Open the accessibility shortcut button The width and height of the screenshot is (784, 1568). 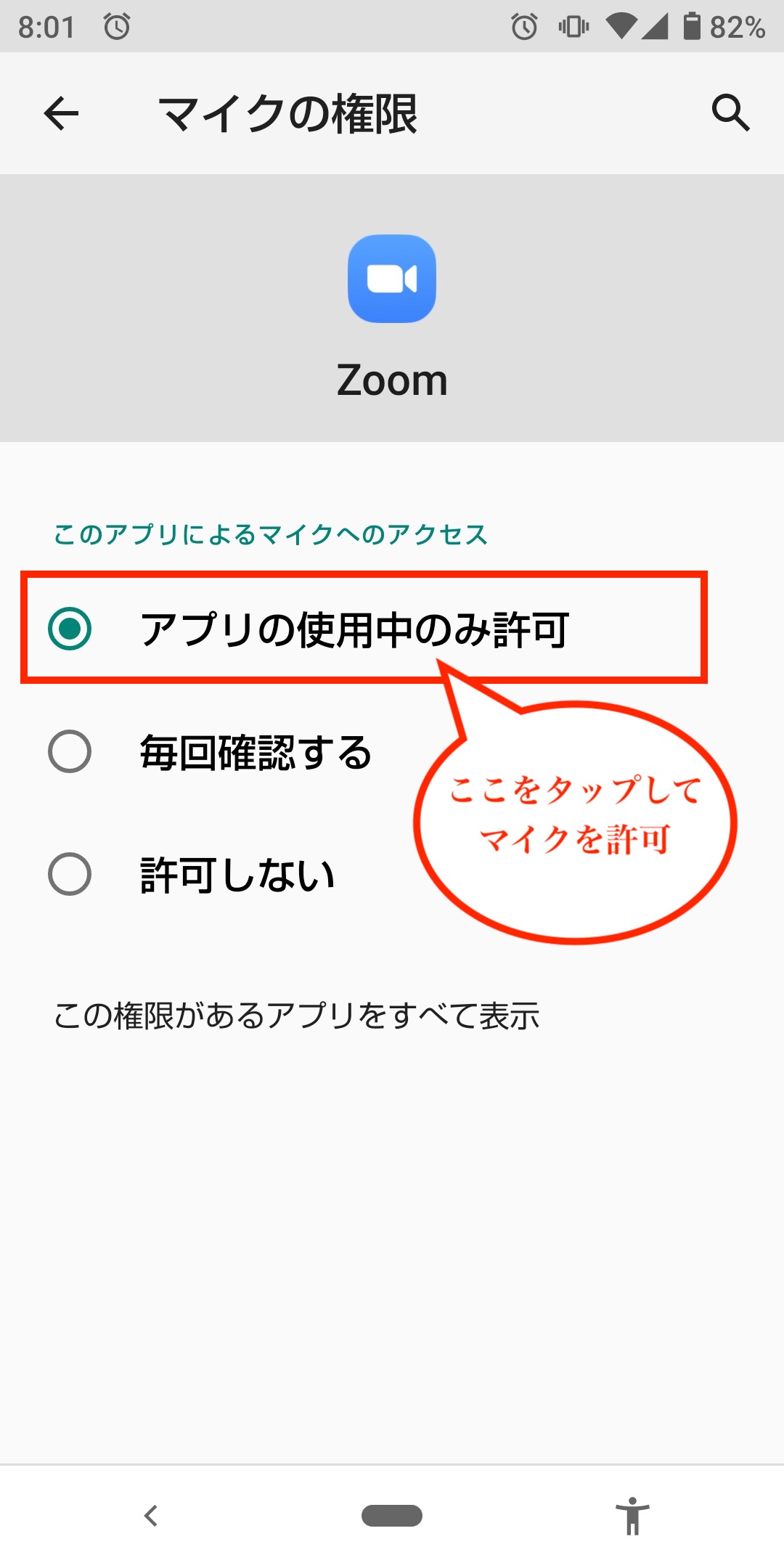(x=632, y=1516)
